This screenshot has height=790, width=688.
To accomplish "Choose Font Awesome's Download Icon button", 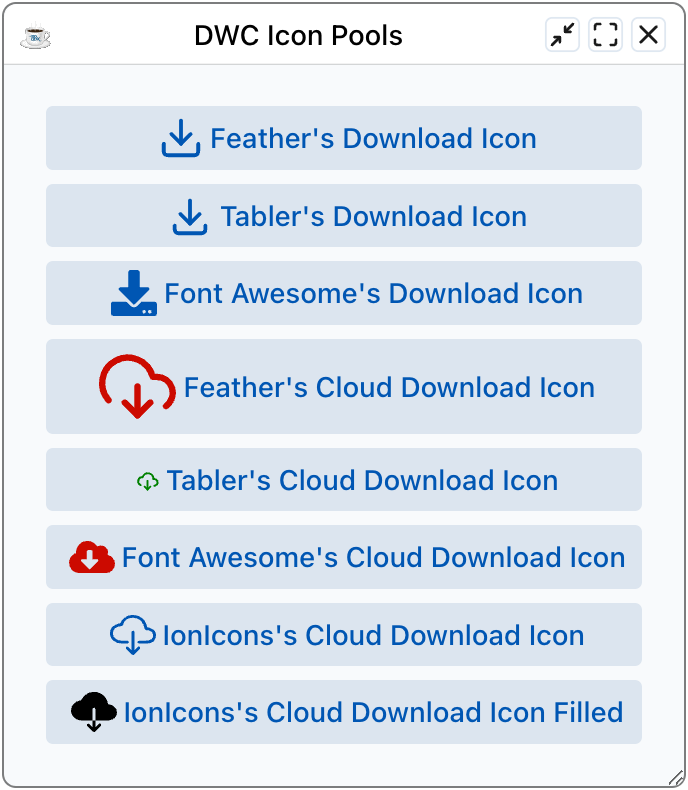I will 344,294.
